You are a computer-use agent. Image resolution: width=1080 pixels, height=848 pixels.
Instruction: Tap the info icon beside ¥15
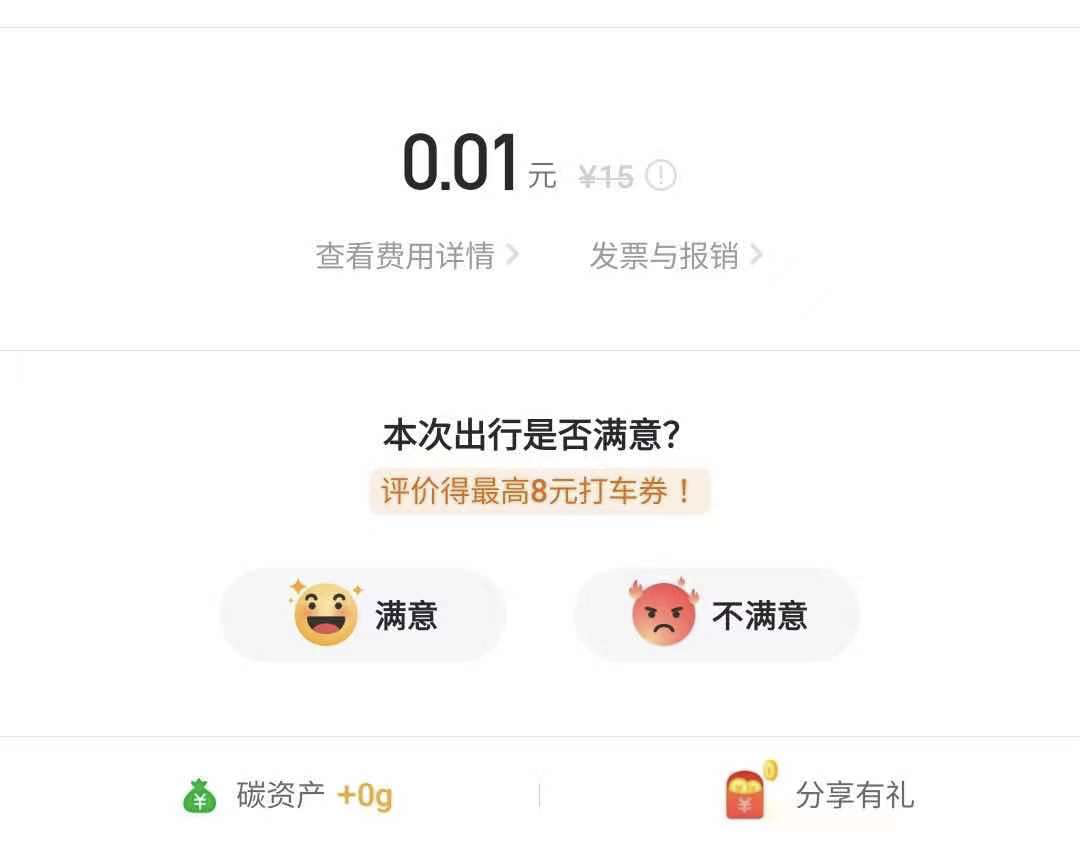[661, 176]
